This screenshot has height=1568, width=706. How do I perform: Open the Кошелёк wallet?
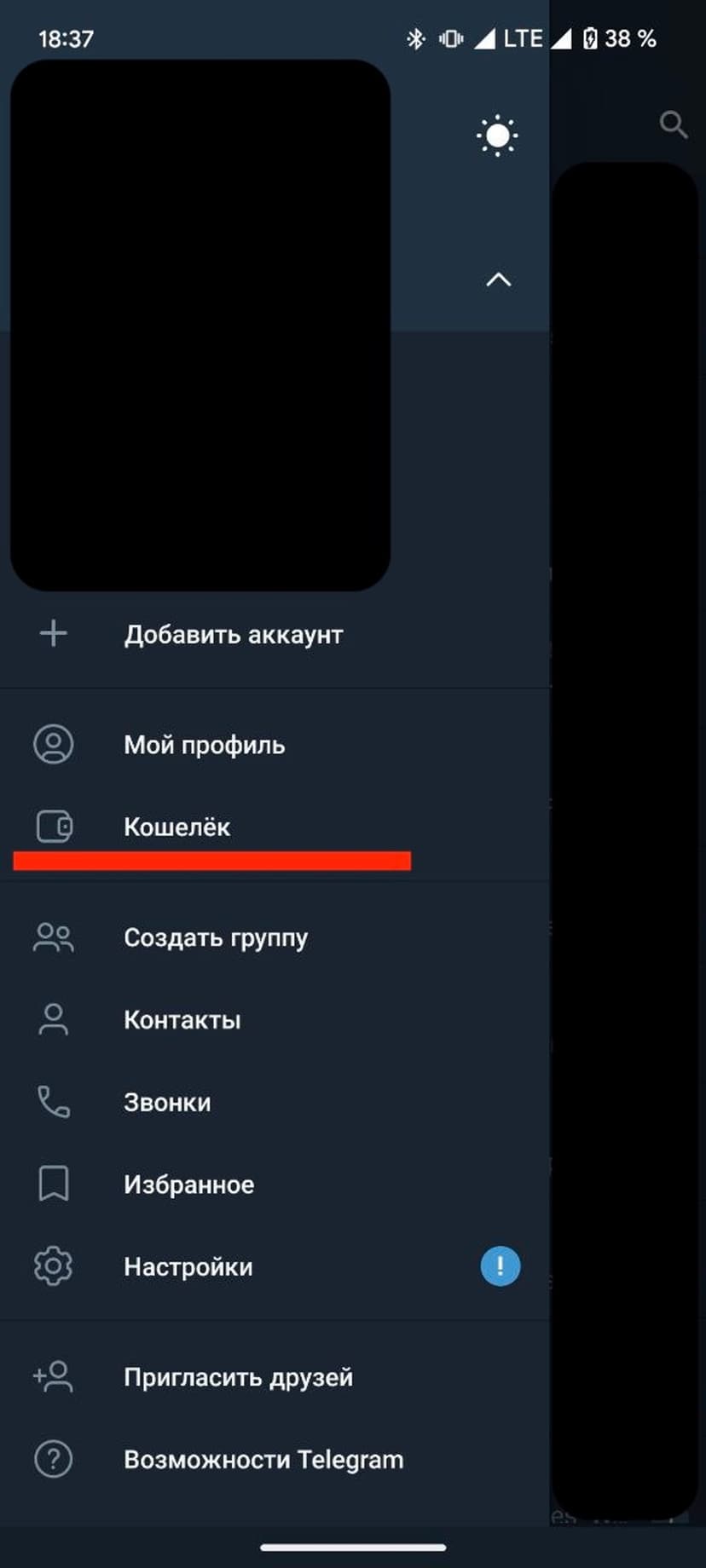(x=177, y=827)
